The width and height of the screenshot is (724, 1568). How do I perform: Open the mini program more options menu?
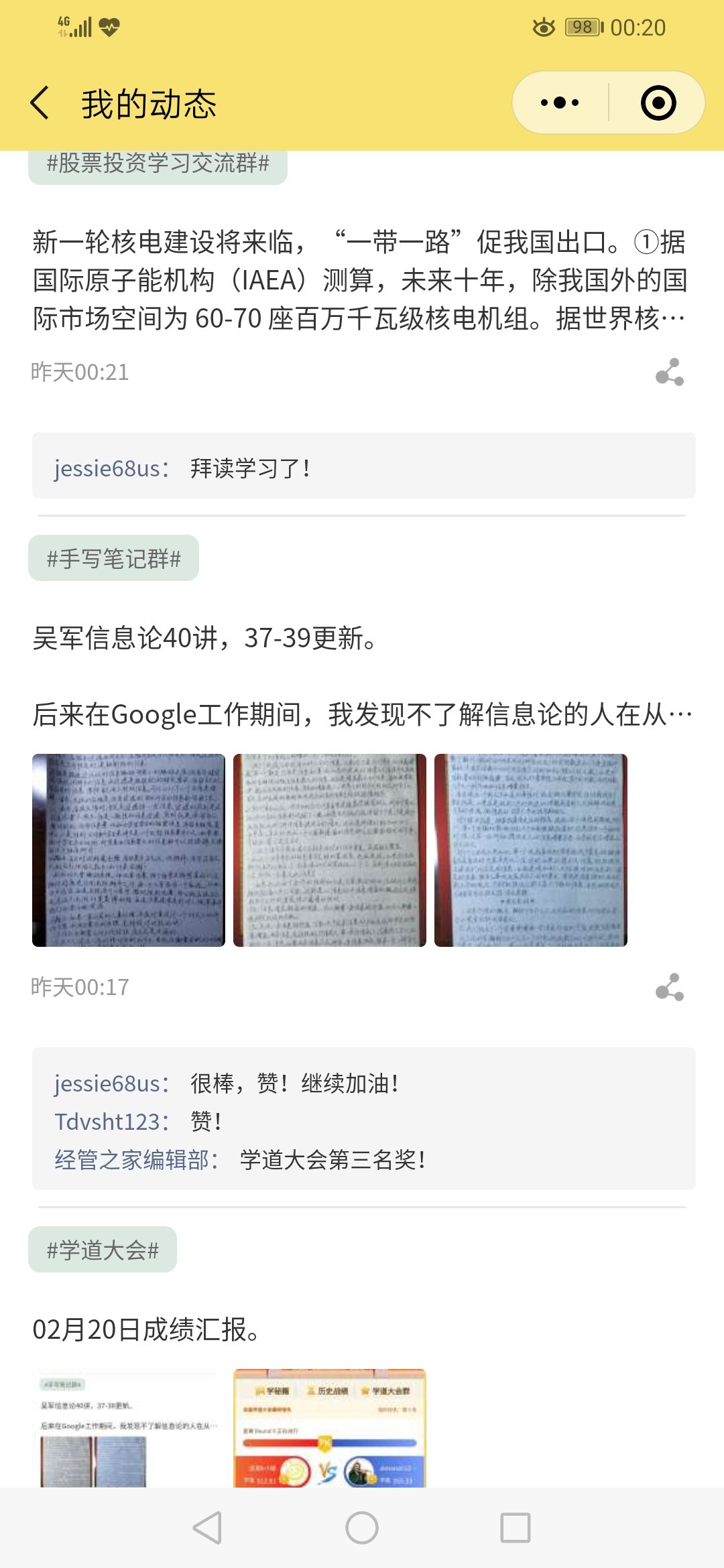point(560,103)
